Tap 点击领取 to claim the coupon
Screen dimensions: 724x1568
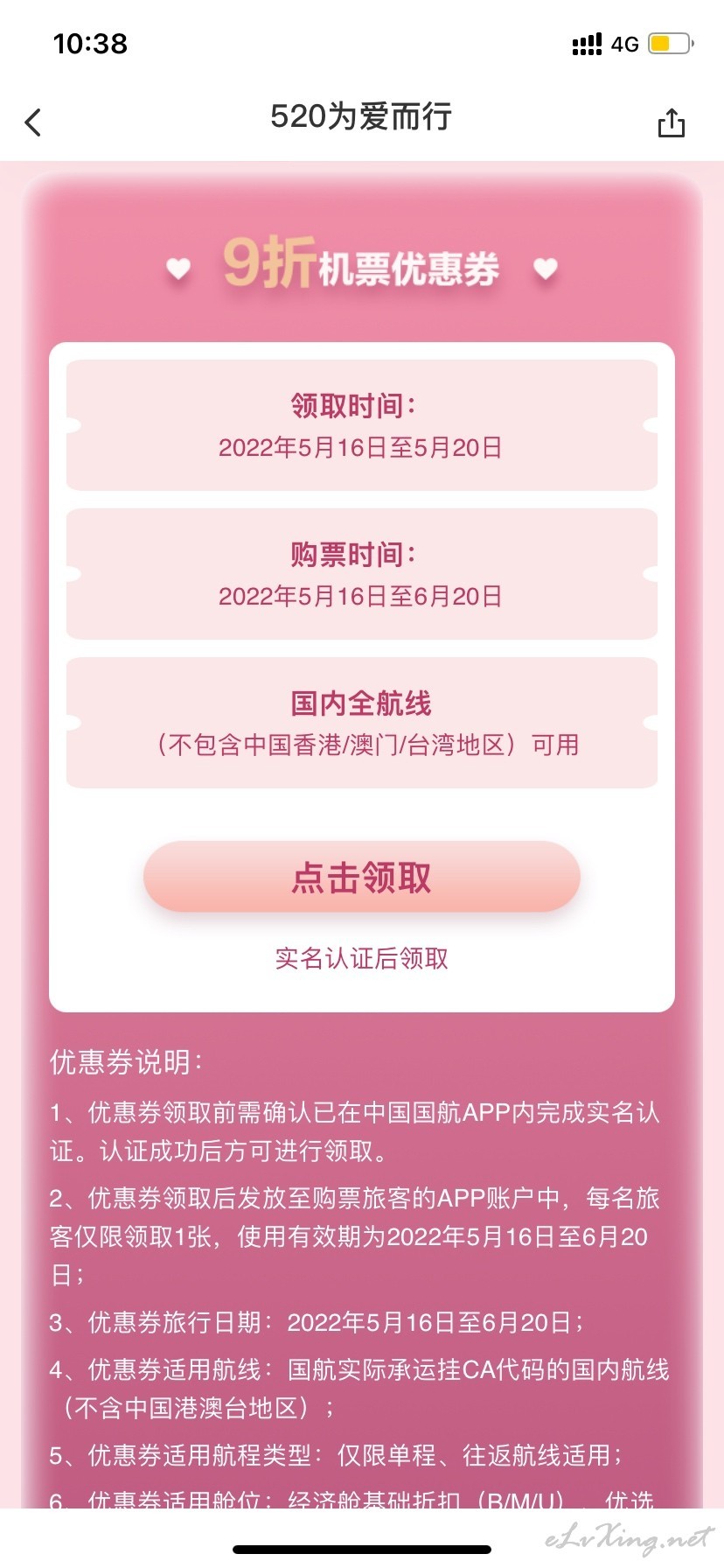(x=362, y=877)
